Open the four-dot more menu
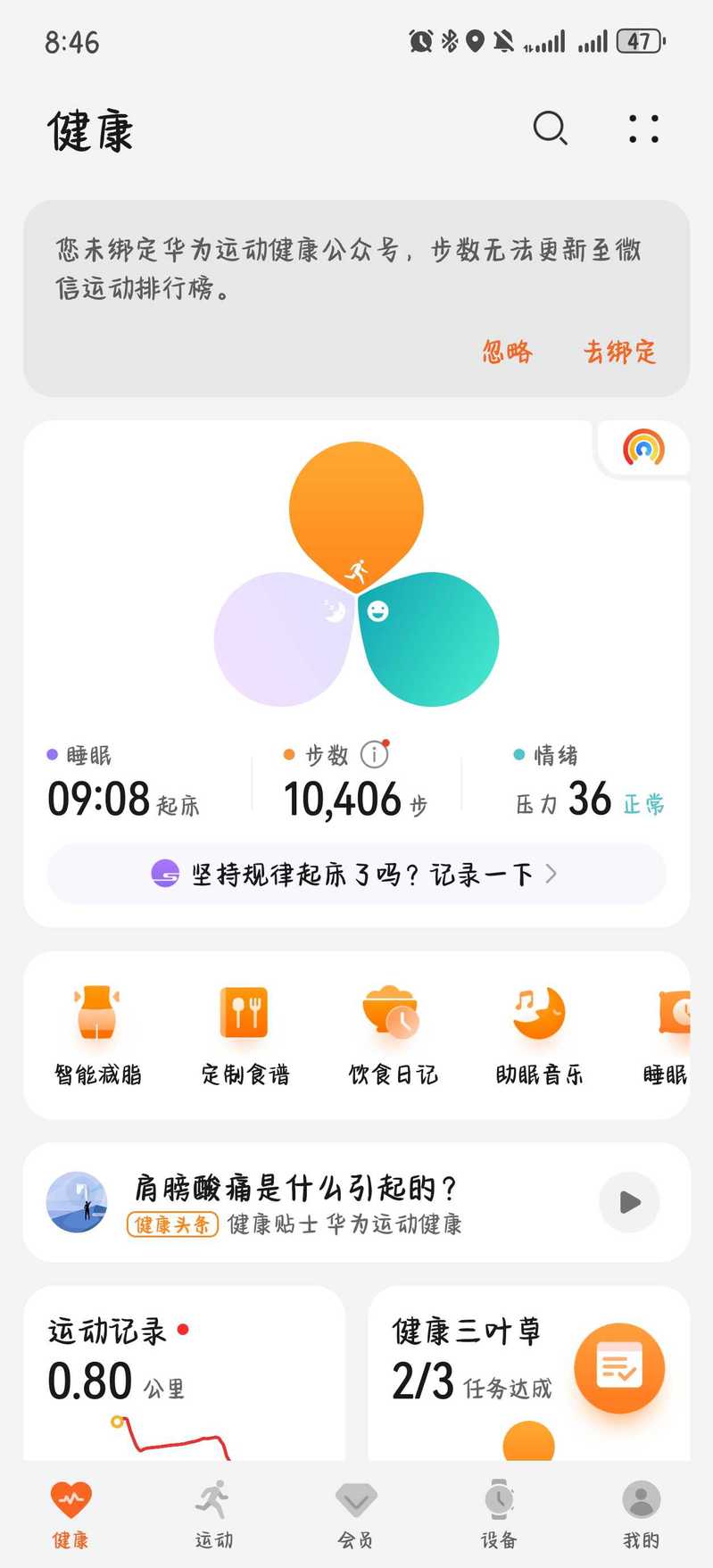The image size is (713, 1568). click(x=643, y=129)
